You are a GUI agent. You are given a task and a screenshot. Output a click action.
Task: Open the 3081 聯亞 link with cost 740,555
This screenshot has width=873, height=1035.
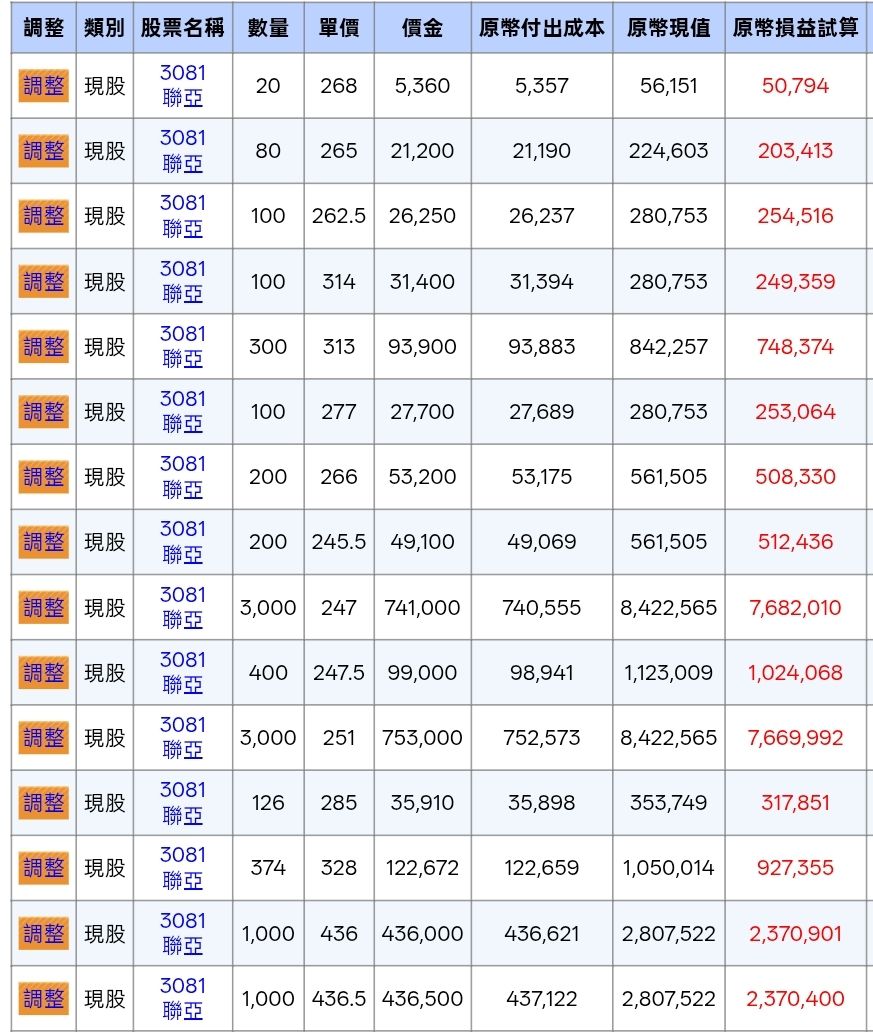pyautogui.click(x=183, y=607)
